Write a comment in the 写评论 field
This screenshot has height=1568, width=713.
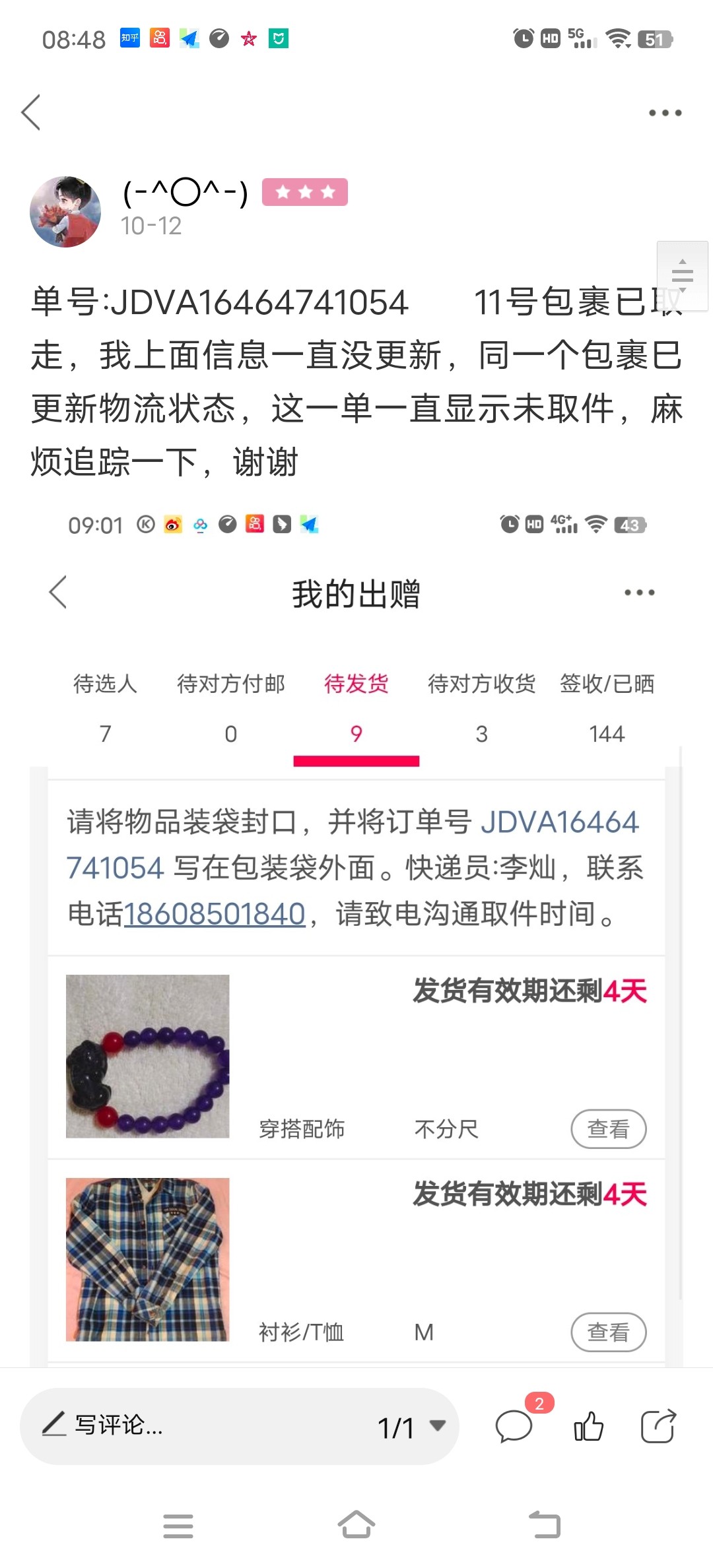coord(198,1426)
